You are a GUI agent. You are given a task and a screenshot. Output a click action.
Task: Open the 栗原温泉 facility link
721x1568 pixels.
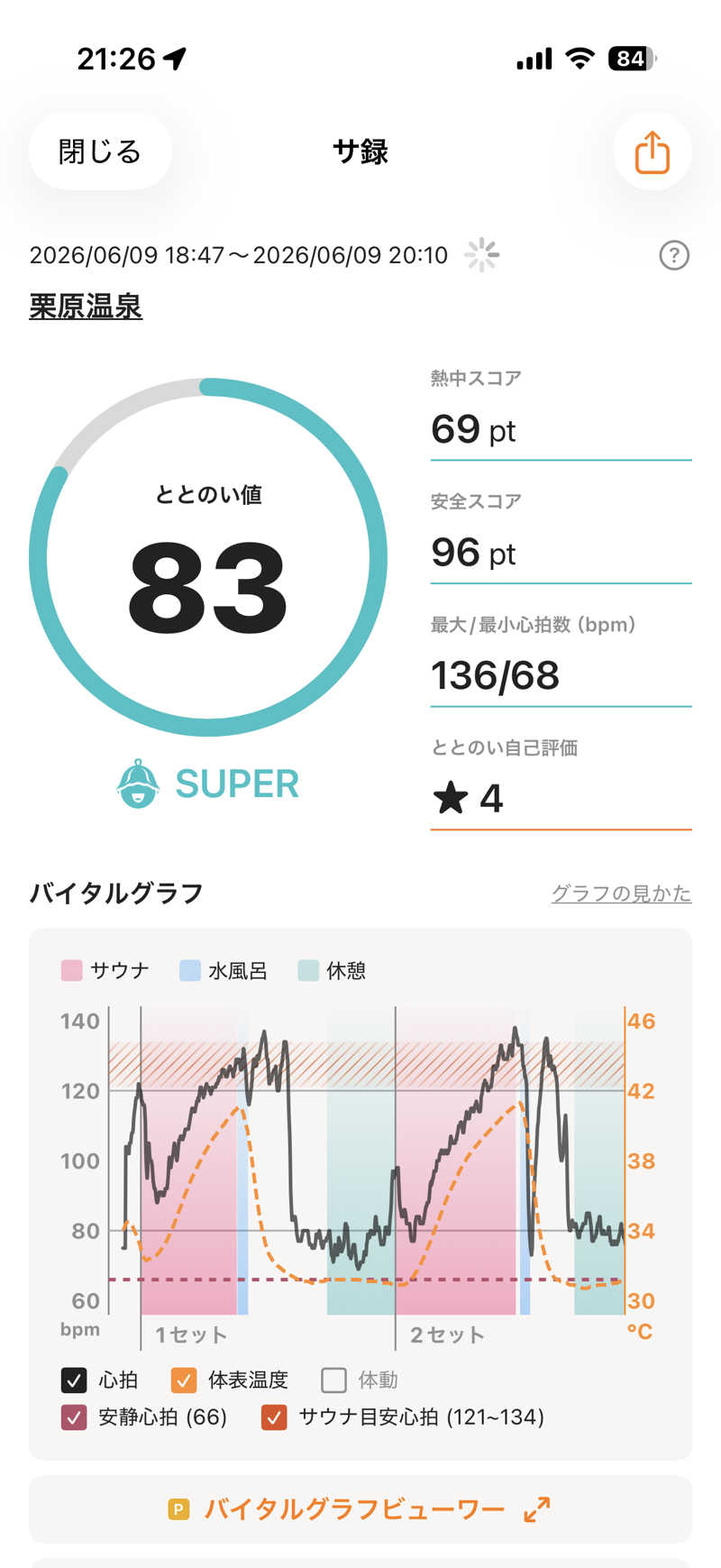pos(86,307)
